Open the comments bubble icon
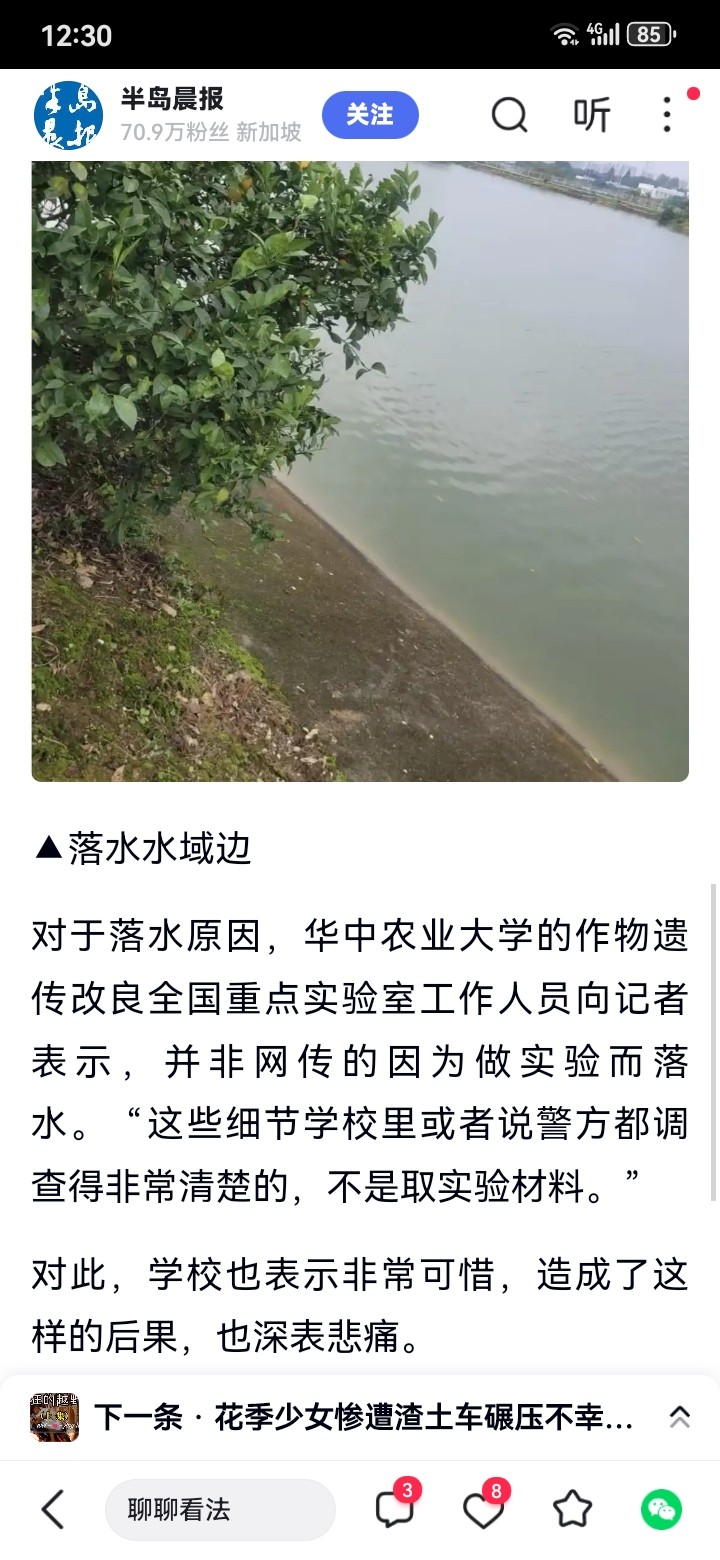Viewport: 720px width, 1560px height. click(394, 1509)
